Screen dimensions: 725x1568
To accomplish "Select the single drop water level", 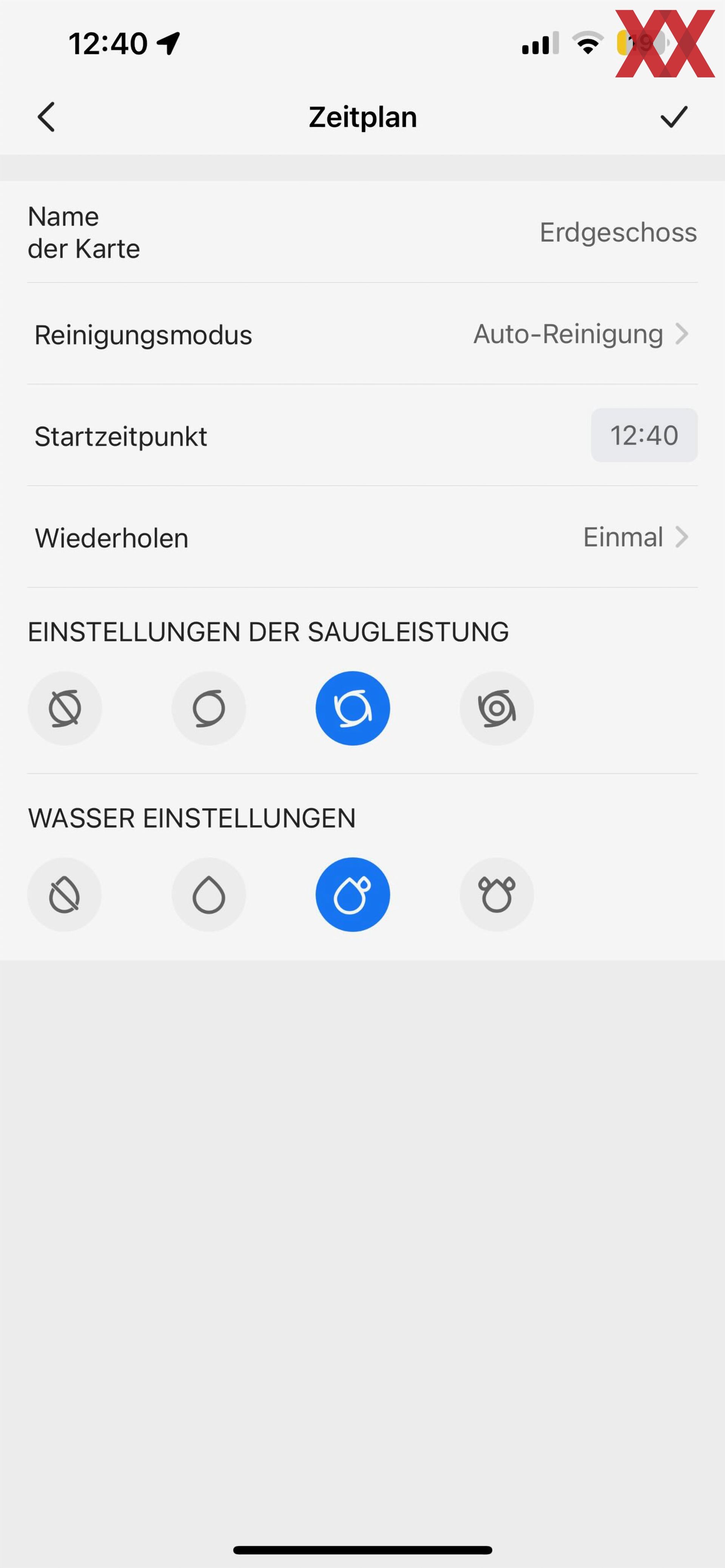I will (x=209, y=895).
